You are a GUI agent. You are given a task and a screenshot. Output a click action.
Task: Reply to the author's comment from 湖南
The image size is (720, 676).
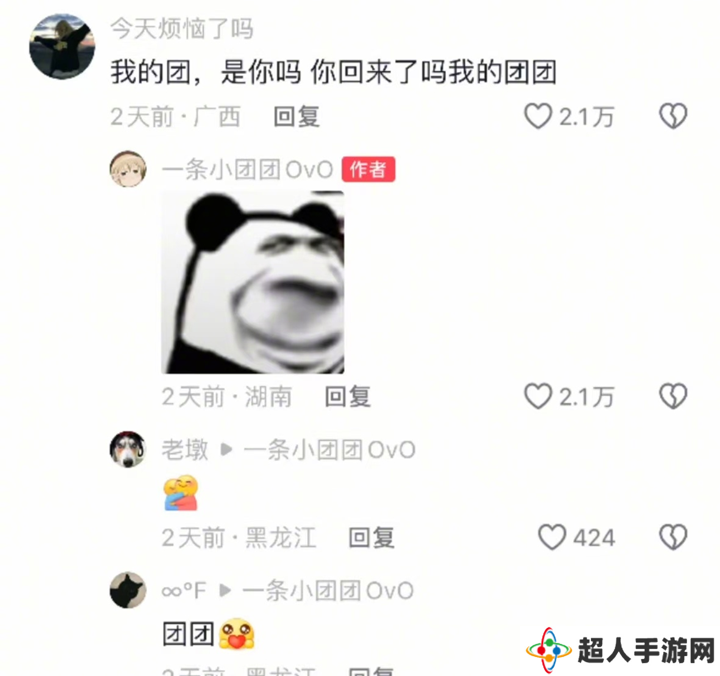[347, 396]
